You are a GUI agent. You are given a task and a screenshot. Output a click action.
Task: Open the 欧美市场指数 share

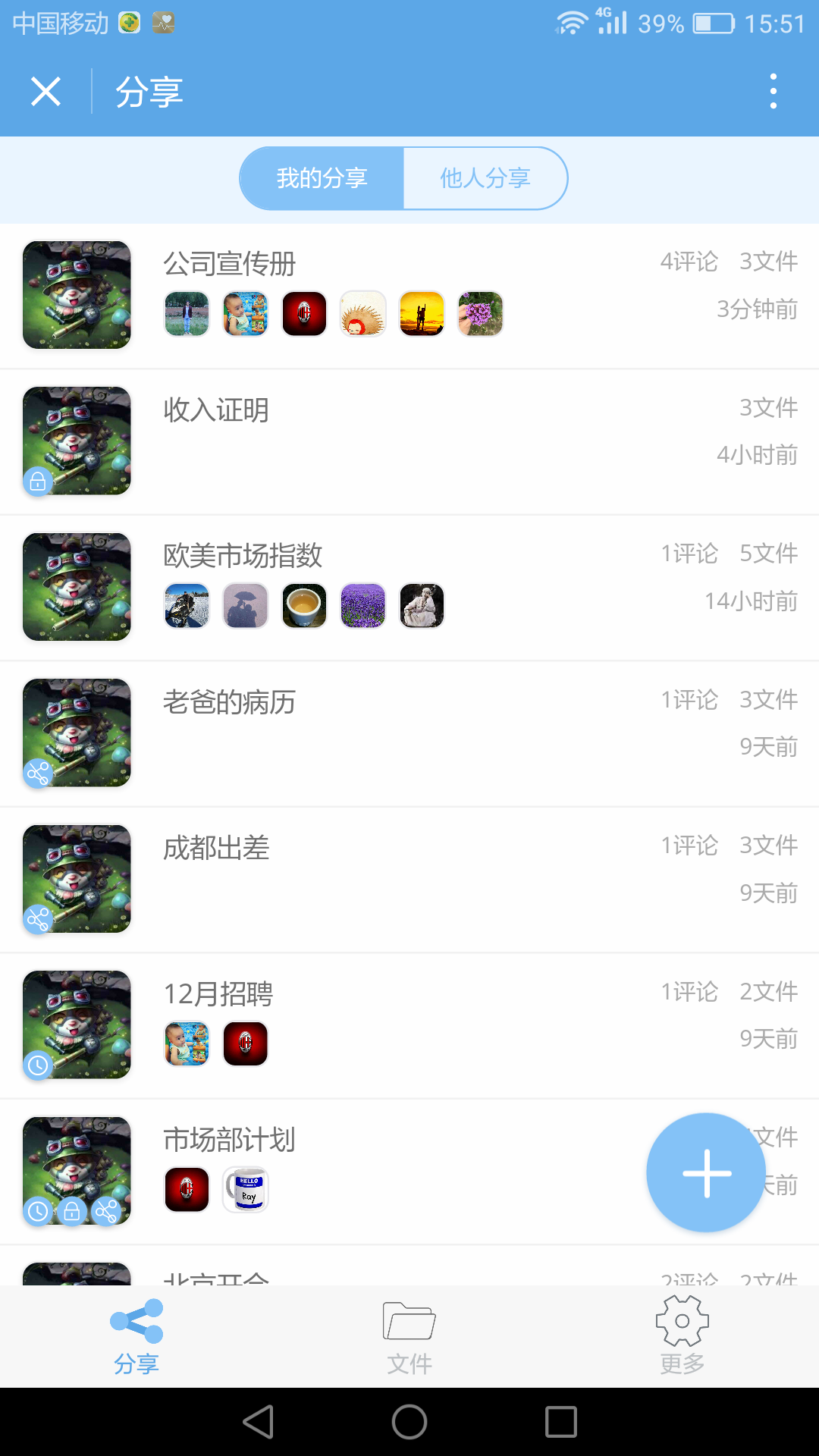[243, 556]
